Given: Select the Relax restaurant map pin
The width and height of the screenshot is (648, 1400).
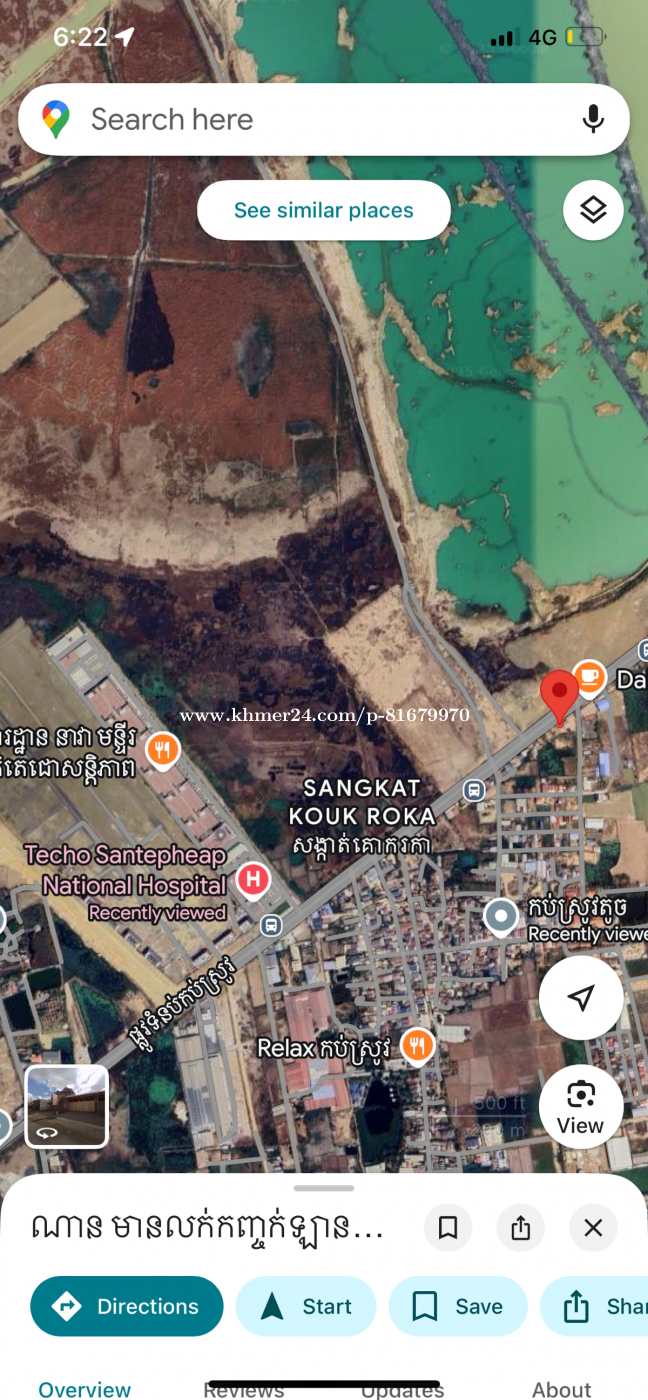Looking at the screenshot, I should coord(417,1045).
